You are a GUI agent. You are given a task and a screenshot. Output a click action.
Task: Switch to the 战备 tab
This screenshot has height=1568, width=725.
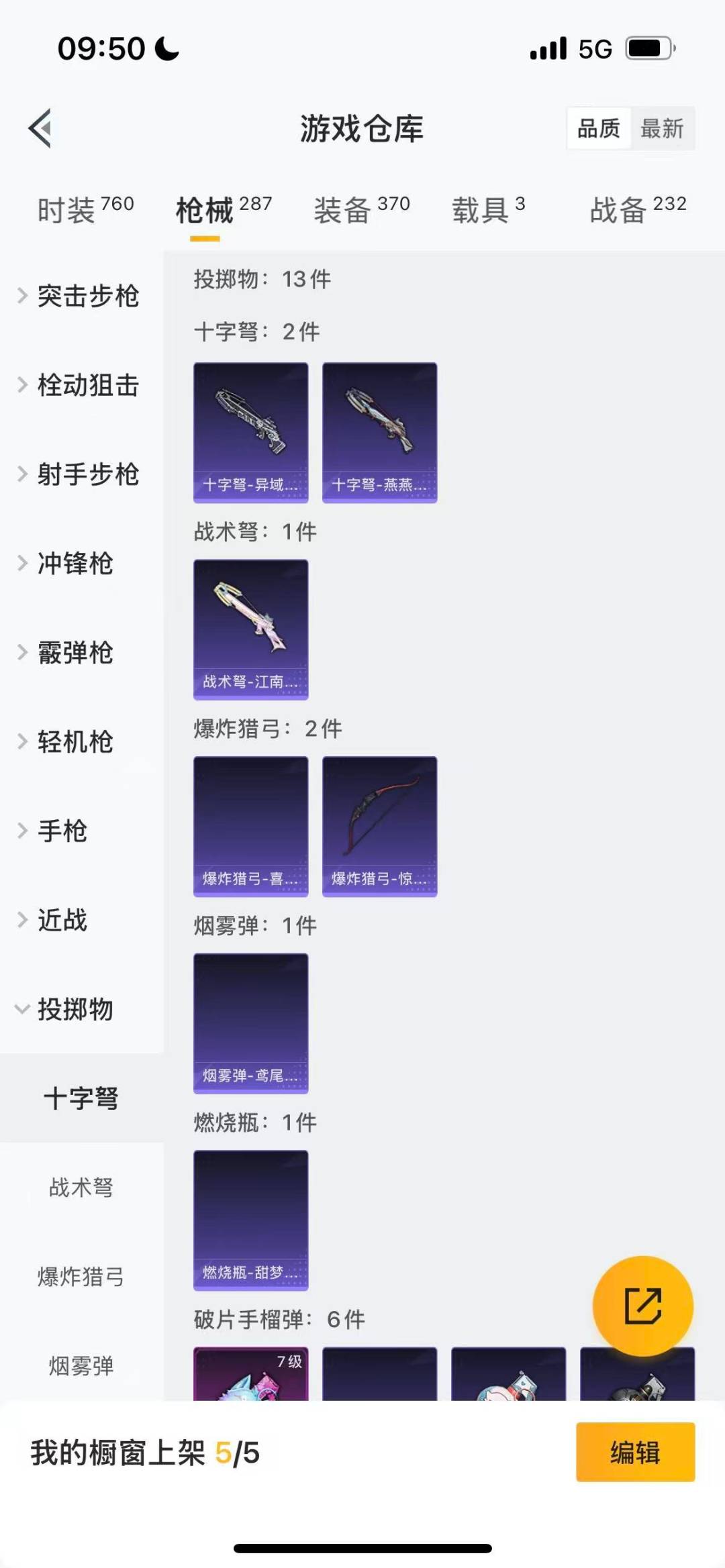pyautogui.click(x=638, y=209)
